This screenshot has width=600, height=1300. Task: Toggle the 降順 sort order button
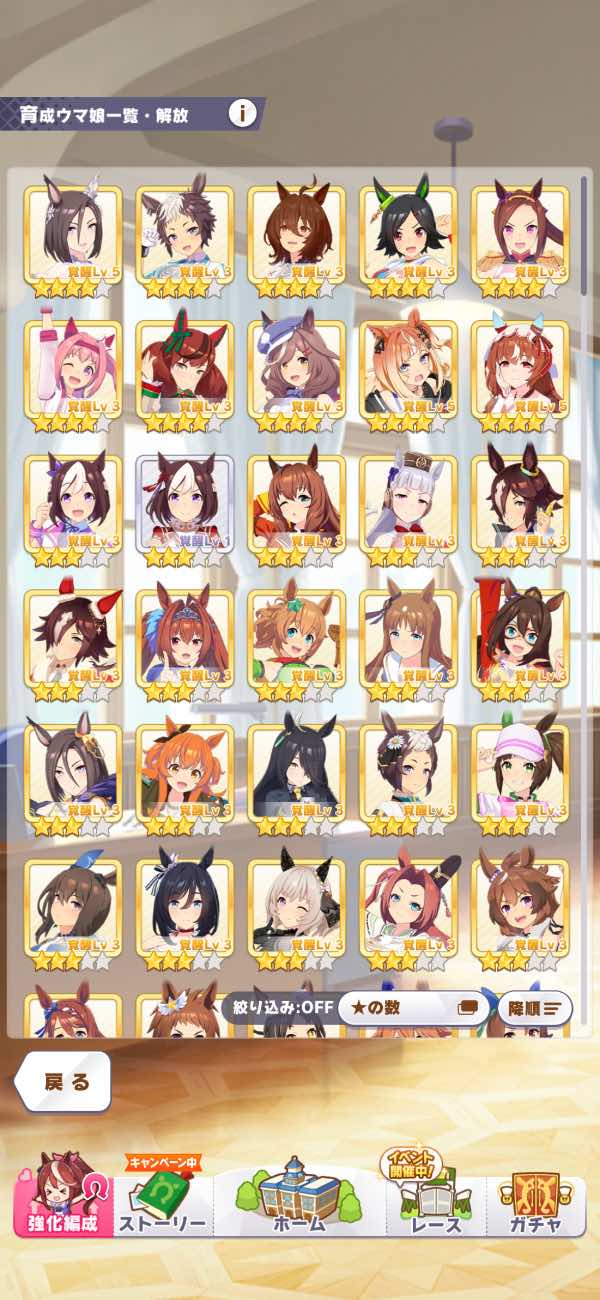[x=534, y=1008]
